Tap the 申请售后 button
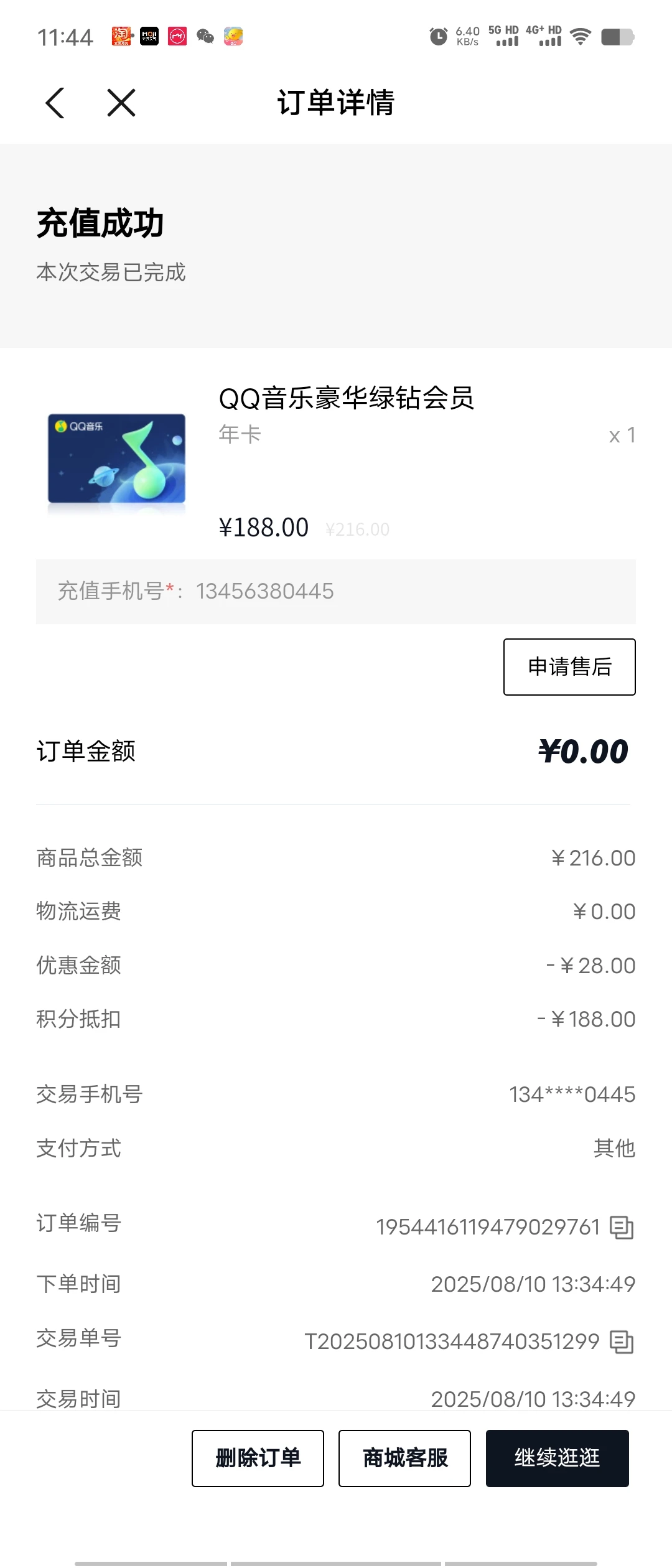Viewport: 672px width, 1568px height. point(569,667)
